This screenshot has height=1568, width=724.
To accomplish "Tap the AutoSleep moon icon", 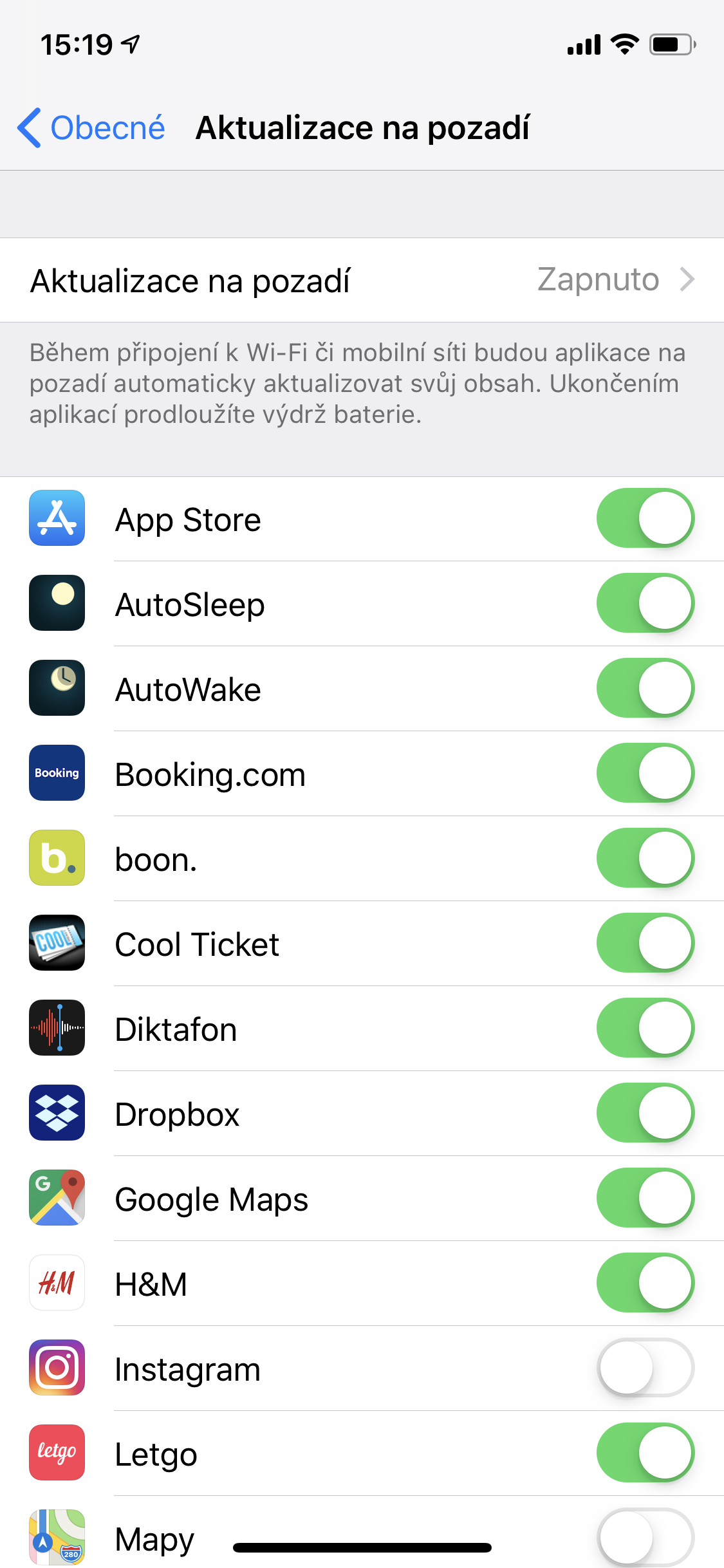I will click(x=57, y=604).
